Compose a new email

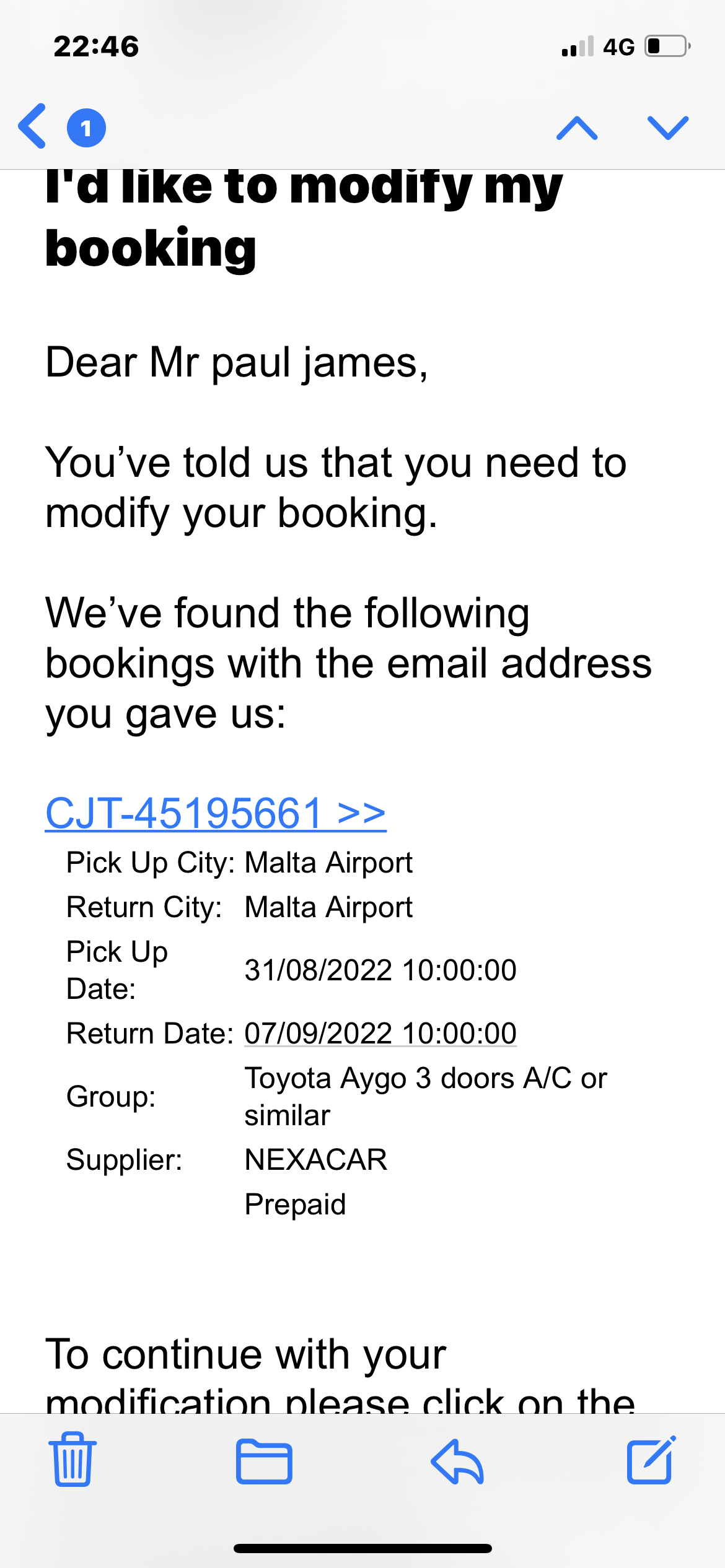pyautogui.click(x=651, y=1460)
